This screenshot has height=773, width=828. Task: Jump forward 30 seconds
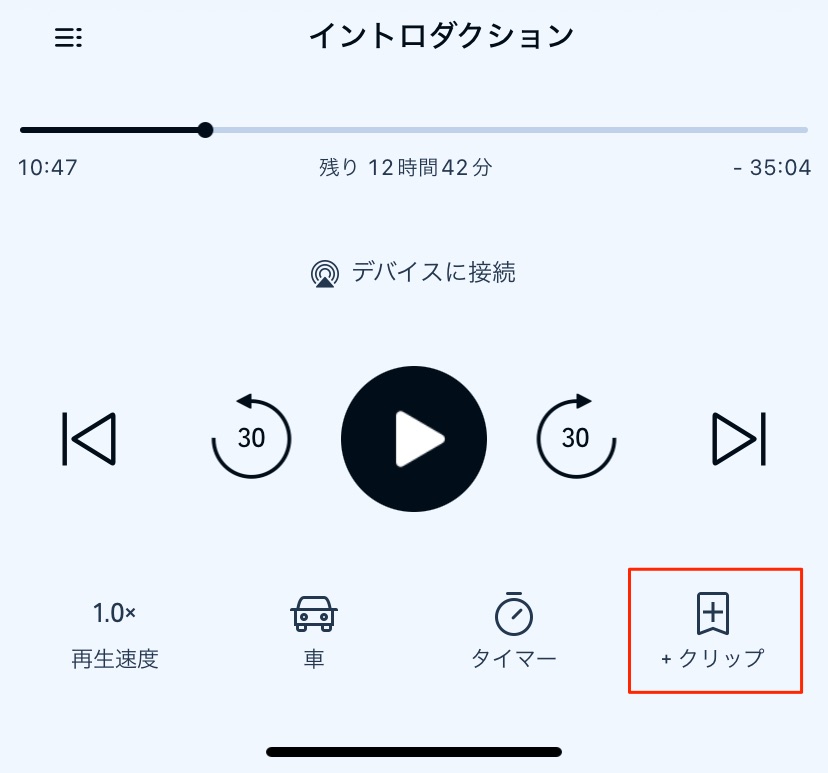(575, 438)
